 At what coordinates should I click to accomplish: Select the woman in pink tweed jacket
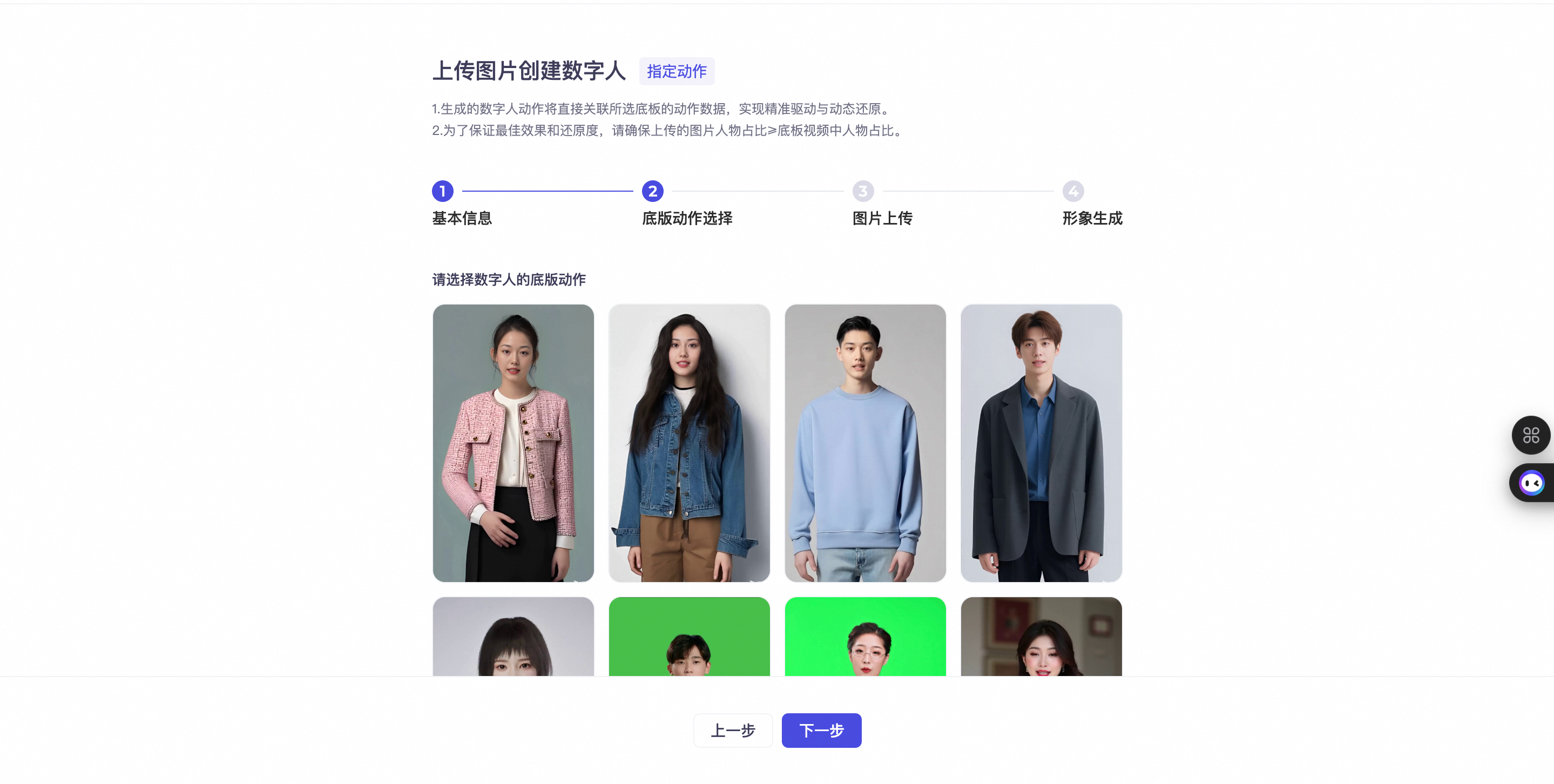point(513,443)
